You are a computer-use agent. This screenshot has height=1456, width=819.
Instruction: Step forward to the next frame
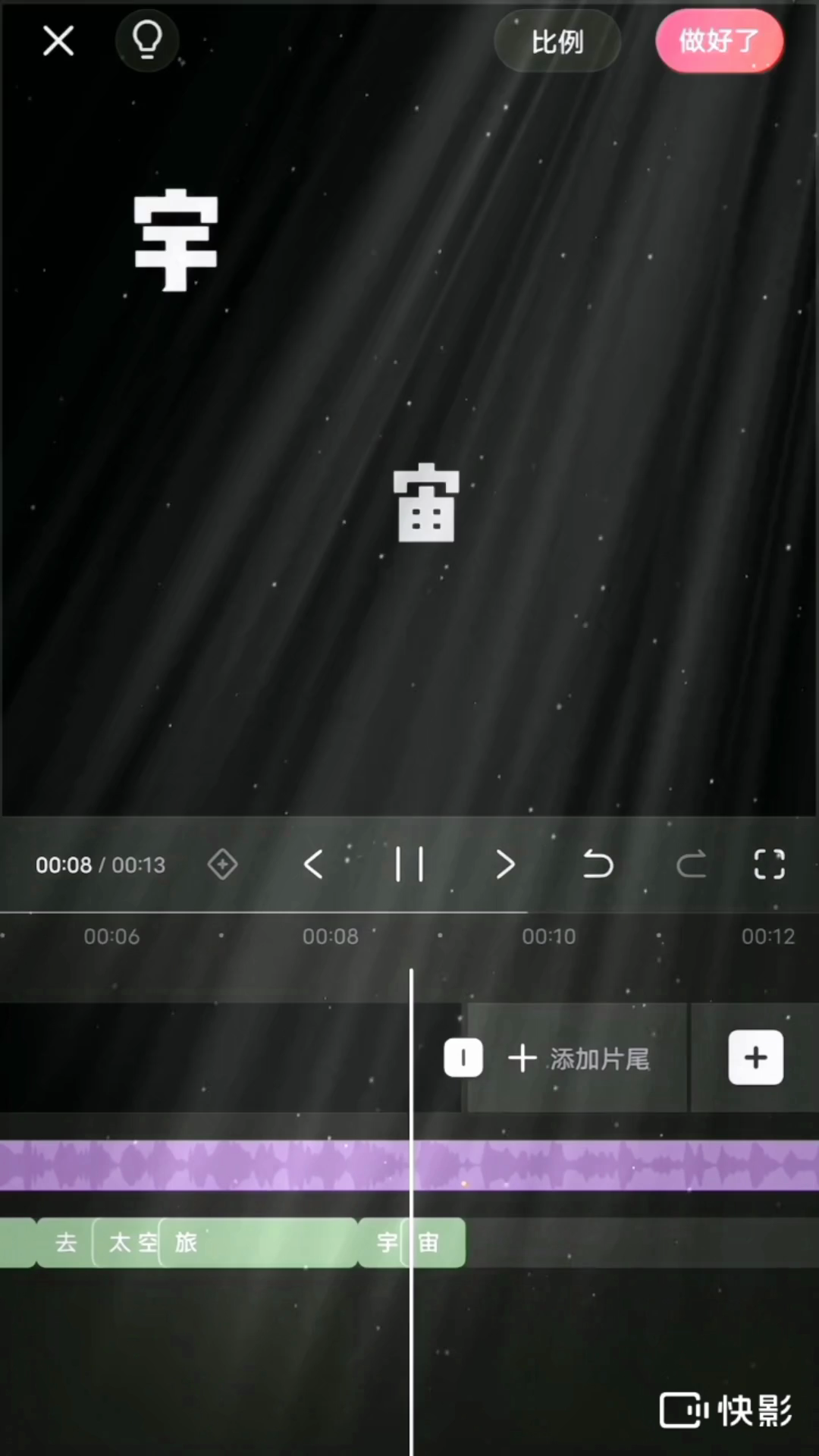506,864
